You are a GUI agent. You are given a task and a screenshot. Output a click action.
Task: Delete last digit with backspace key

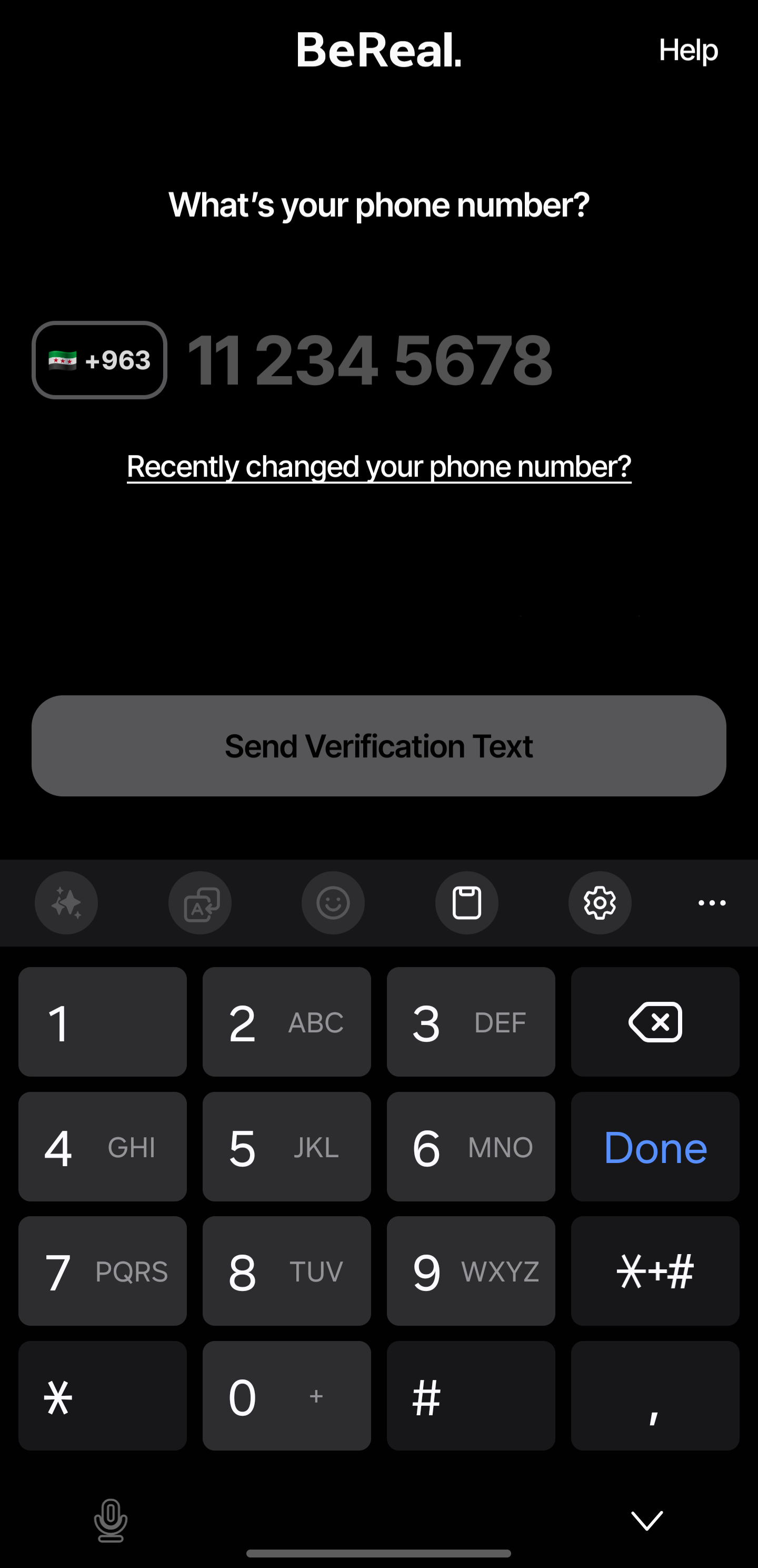pos(655,1022)
